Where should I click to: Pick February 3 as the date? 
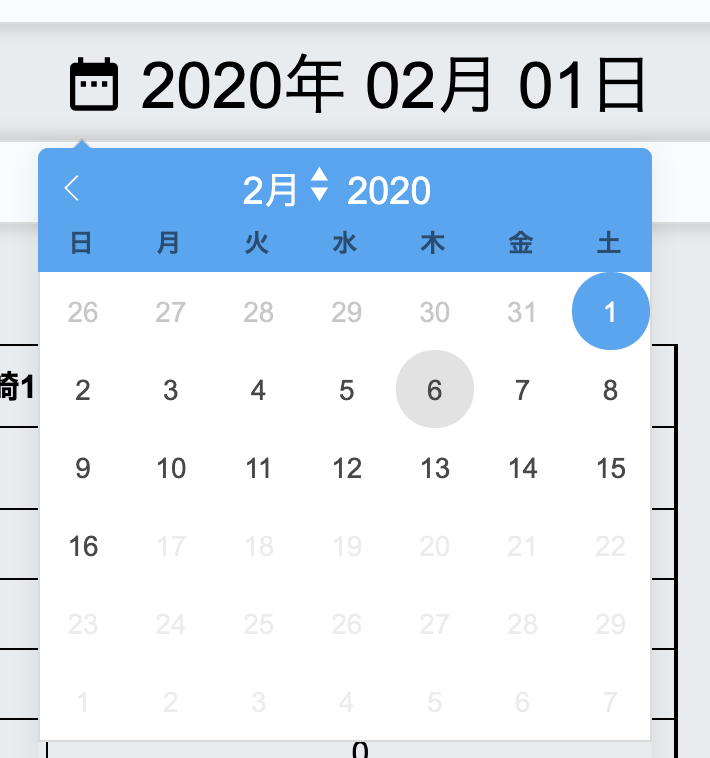point(171,390)
